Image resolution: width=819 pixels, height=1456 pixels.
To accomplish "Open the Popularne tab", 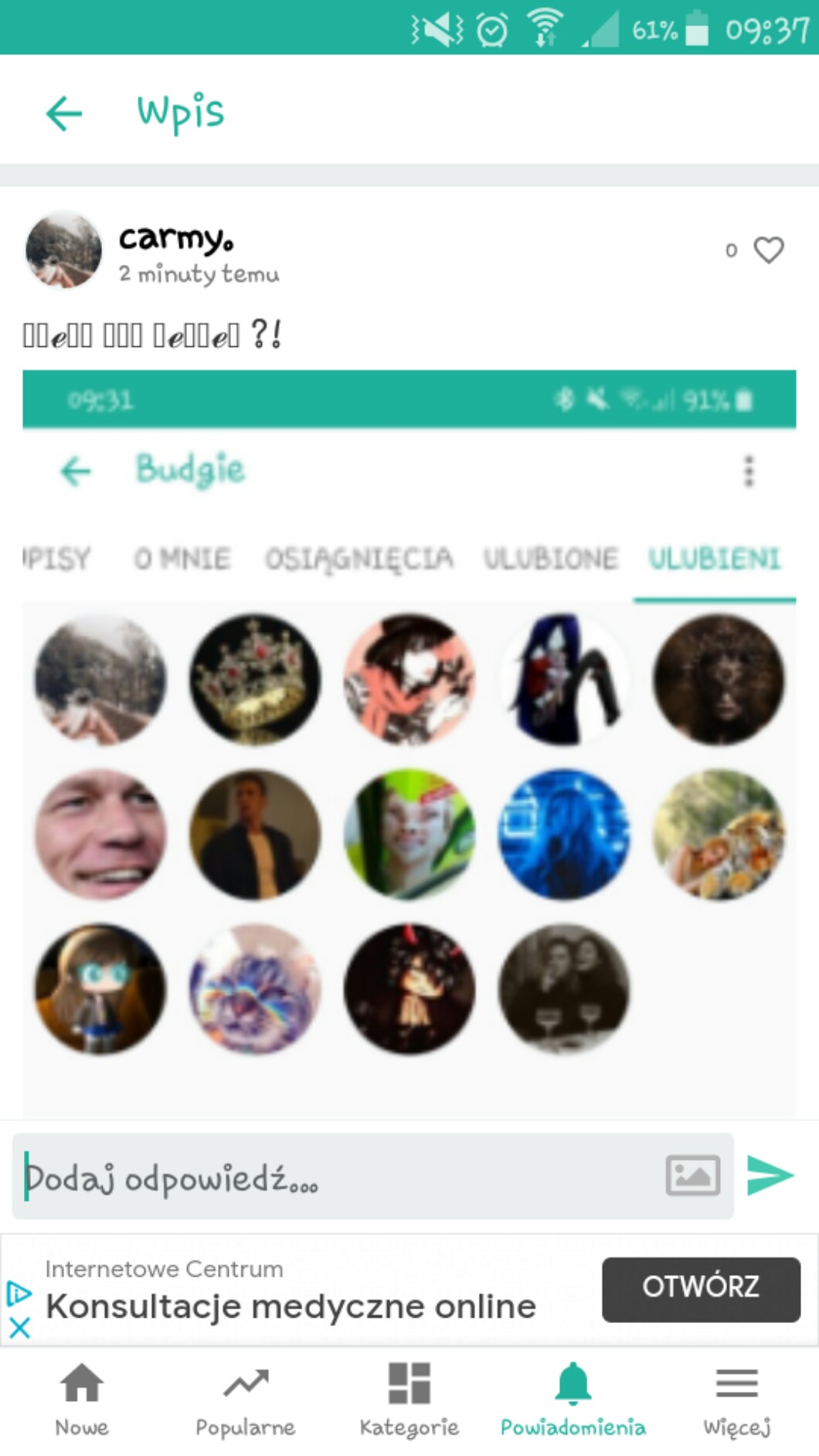I will click(246, 1400).
